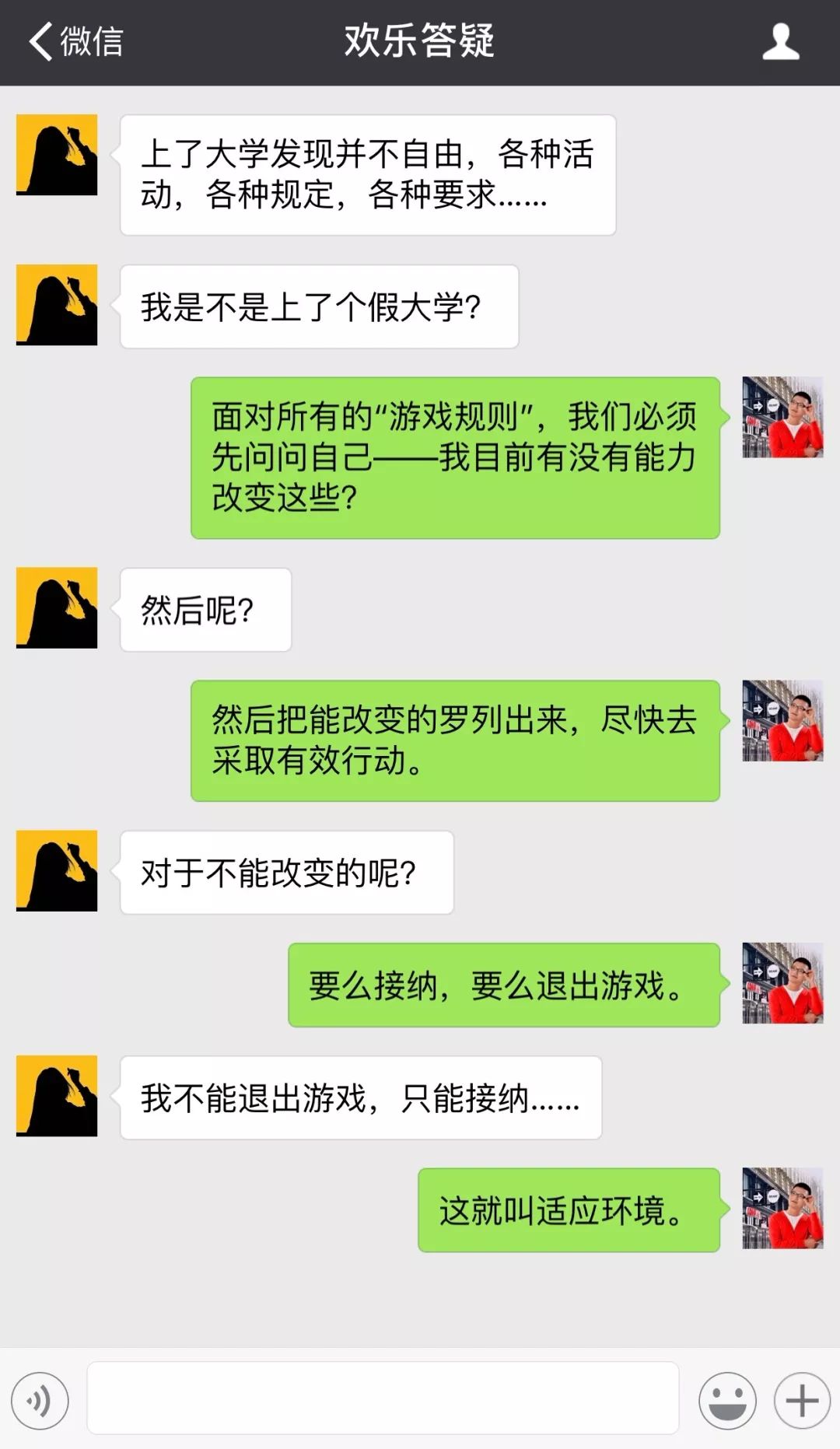Open the plus attachments menu

point(802,1401)
